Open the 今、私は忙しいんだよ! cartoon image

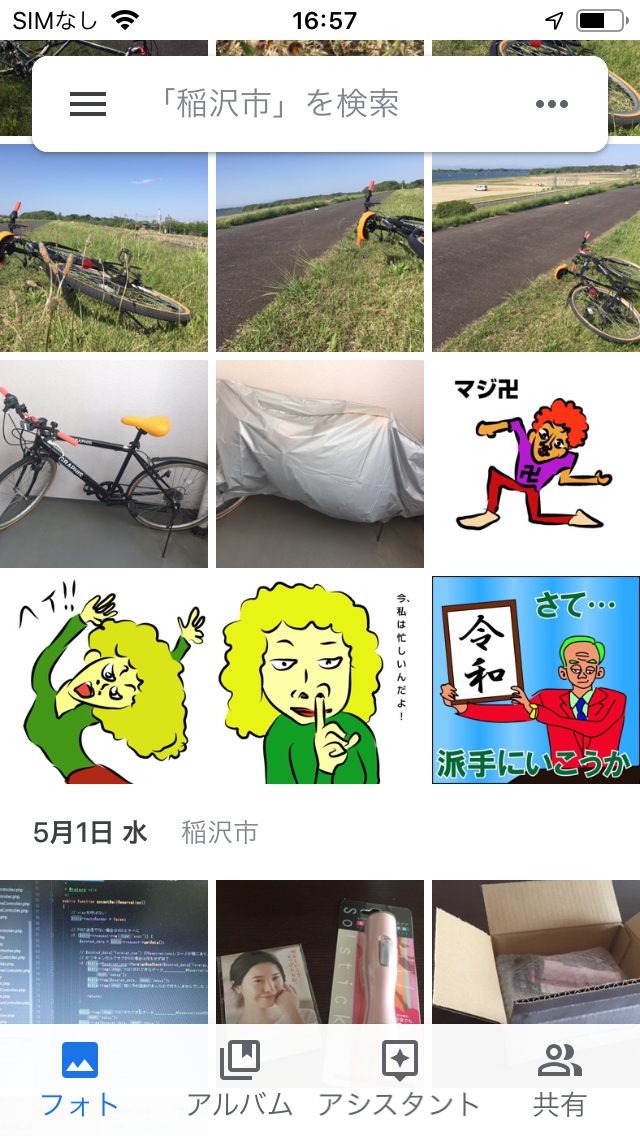point(320,680)
